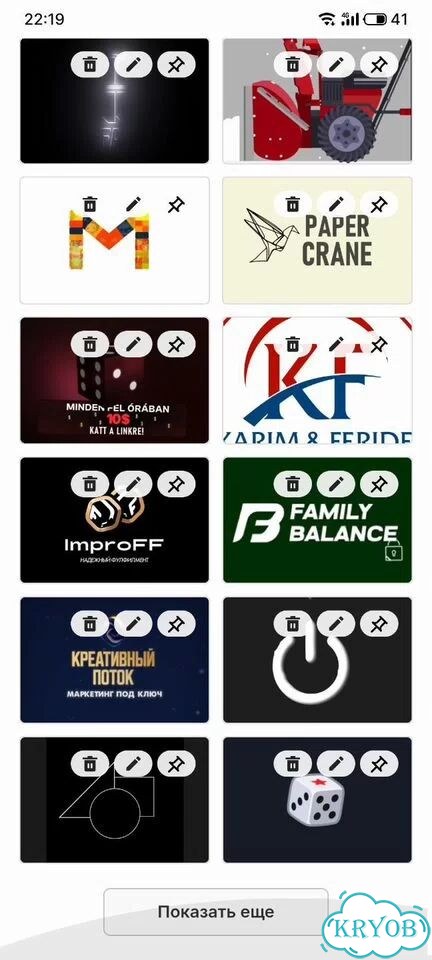Pin the Family Balance logo card
The image size is (432, 960).
(379, 484)
